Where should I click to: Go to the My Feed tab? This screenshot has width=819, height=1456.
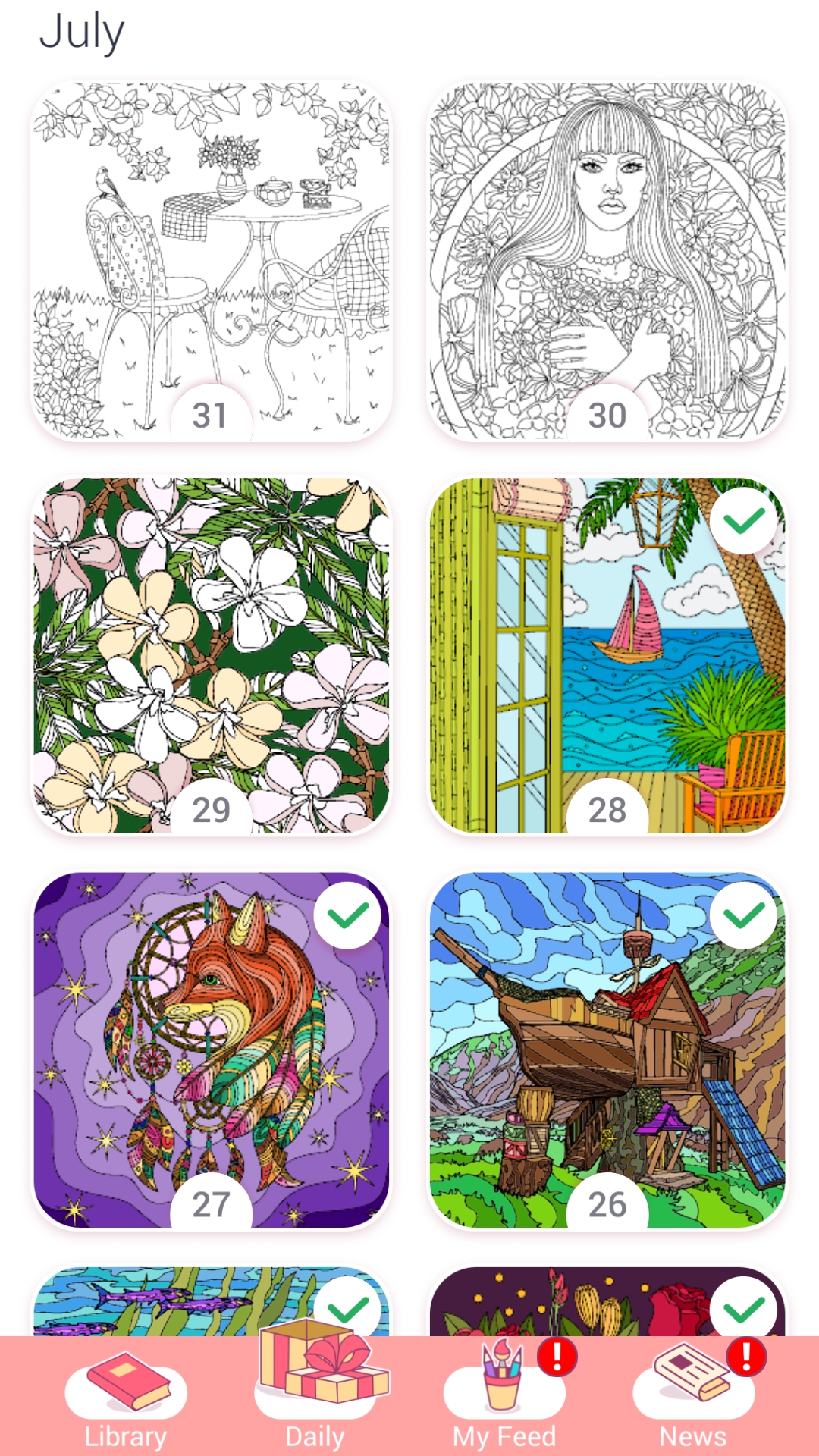pyautogui.click(x=504, y=1397)
